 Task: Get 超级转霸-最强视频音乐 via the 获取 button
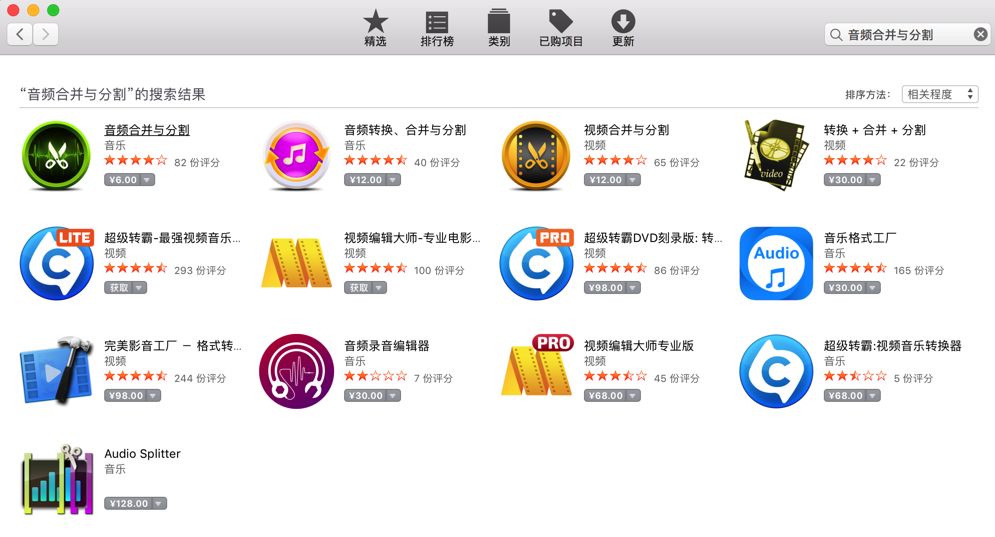tap(120, 288)
